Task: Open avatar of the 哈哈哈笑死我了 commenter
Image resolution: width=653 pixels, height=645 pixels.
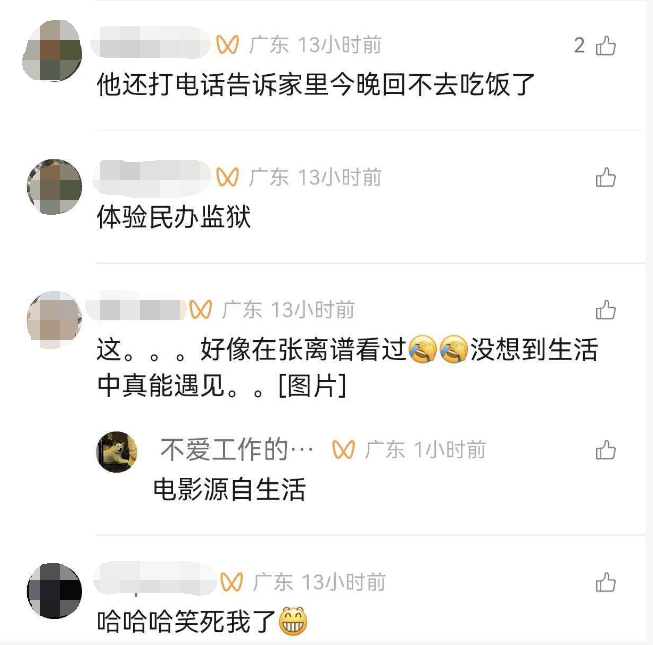Action: coord(54,590)
